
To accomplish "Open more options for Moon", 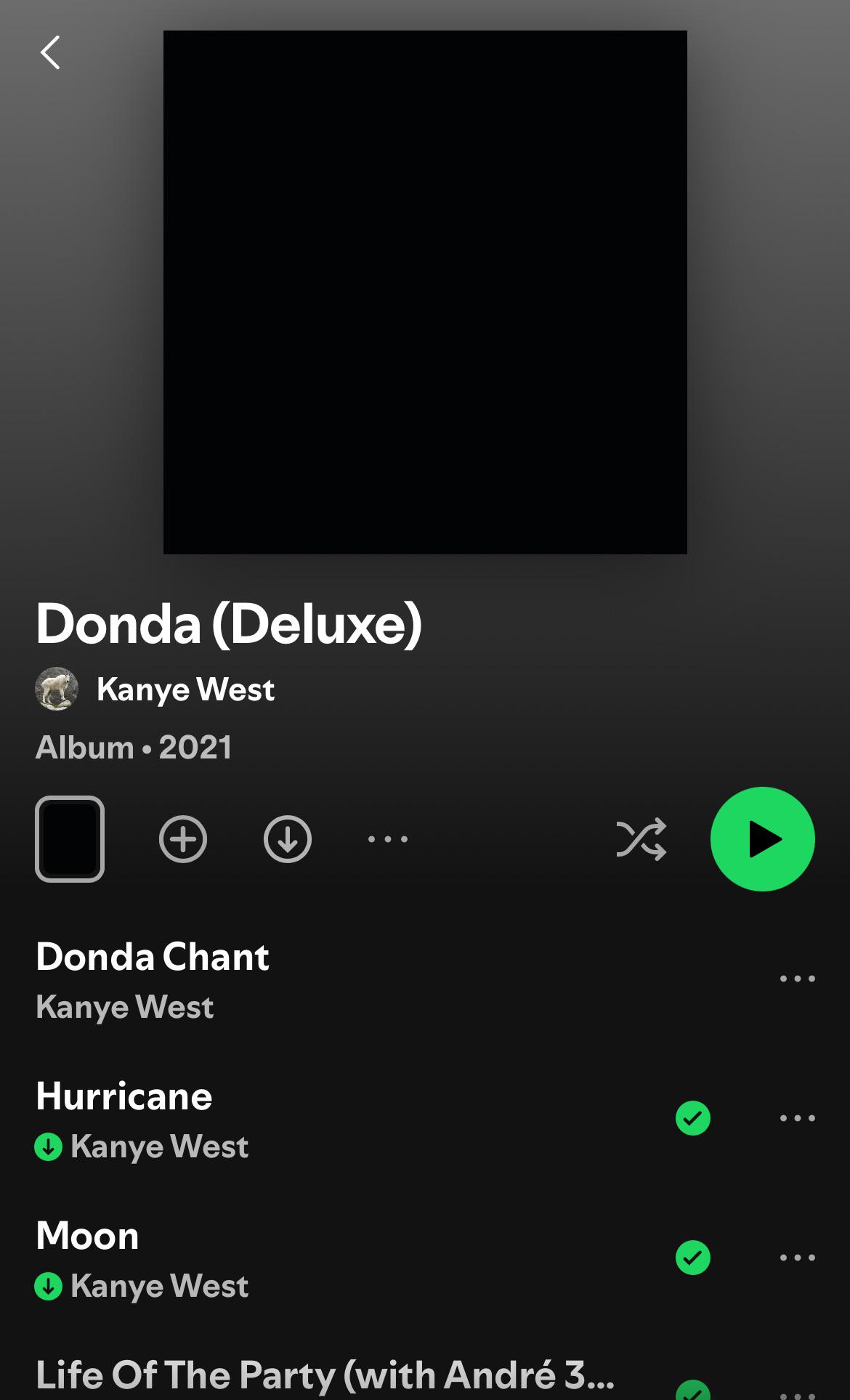I will [797, 1258].
